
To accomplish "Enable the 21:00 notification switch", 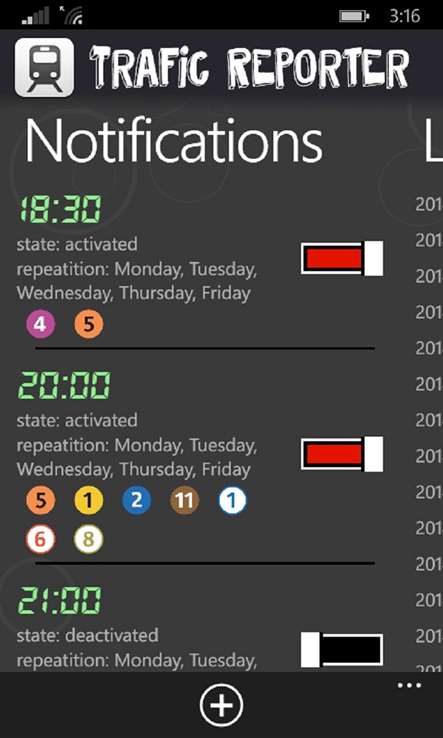I will (342, 650).
